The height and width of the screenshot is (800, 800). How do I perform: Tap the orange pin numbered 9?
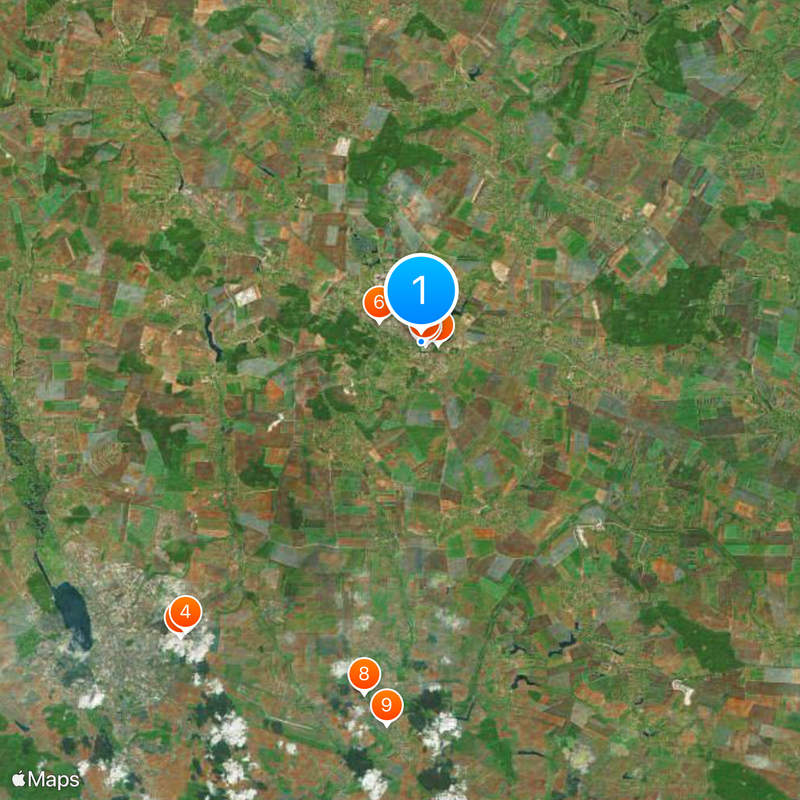pos(386,705)
